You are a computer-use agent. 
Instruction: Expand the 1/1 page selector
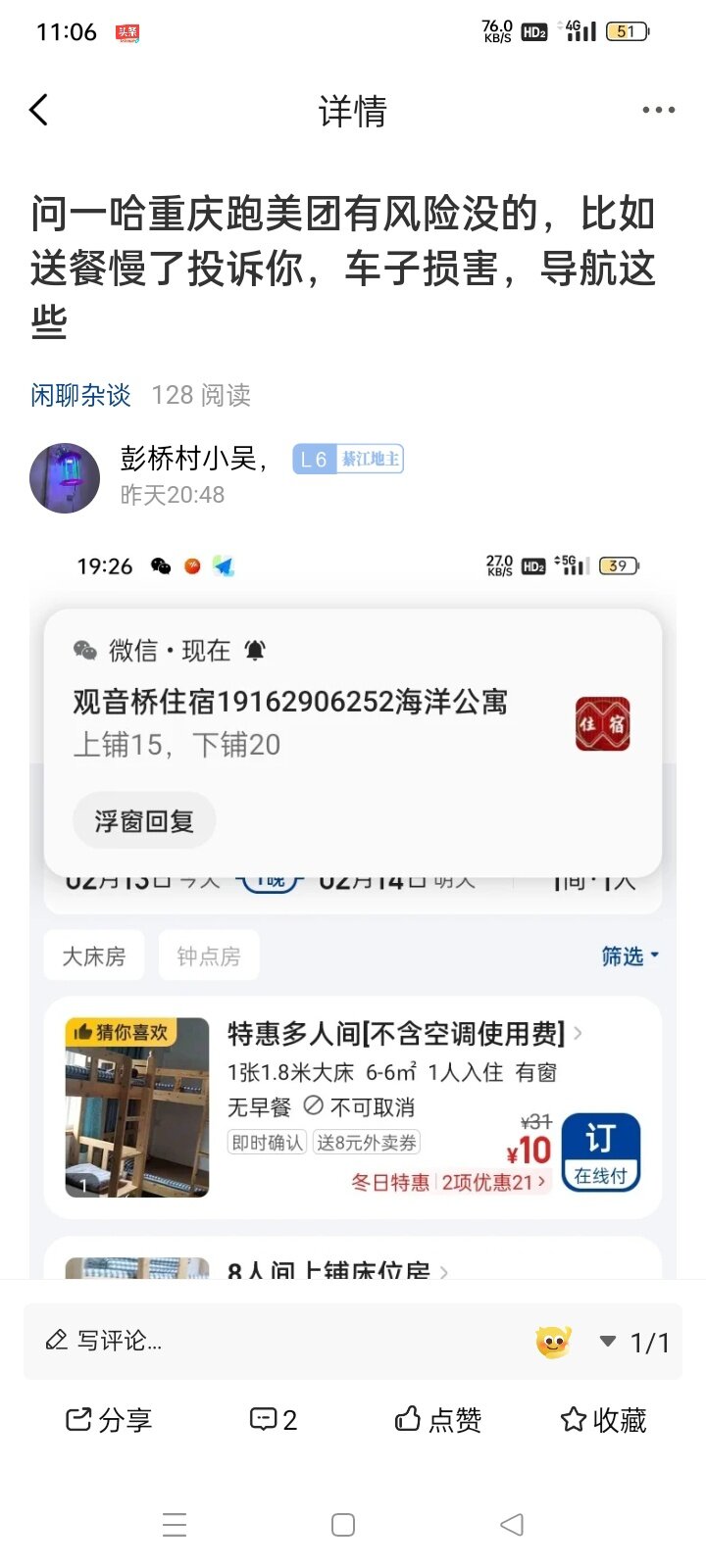[x=634, y=1342]
